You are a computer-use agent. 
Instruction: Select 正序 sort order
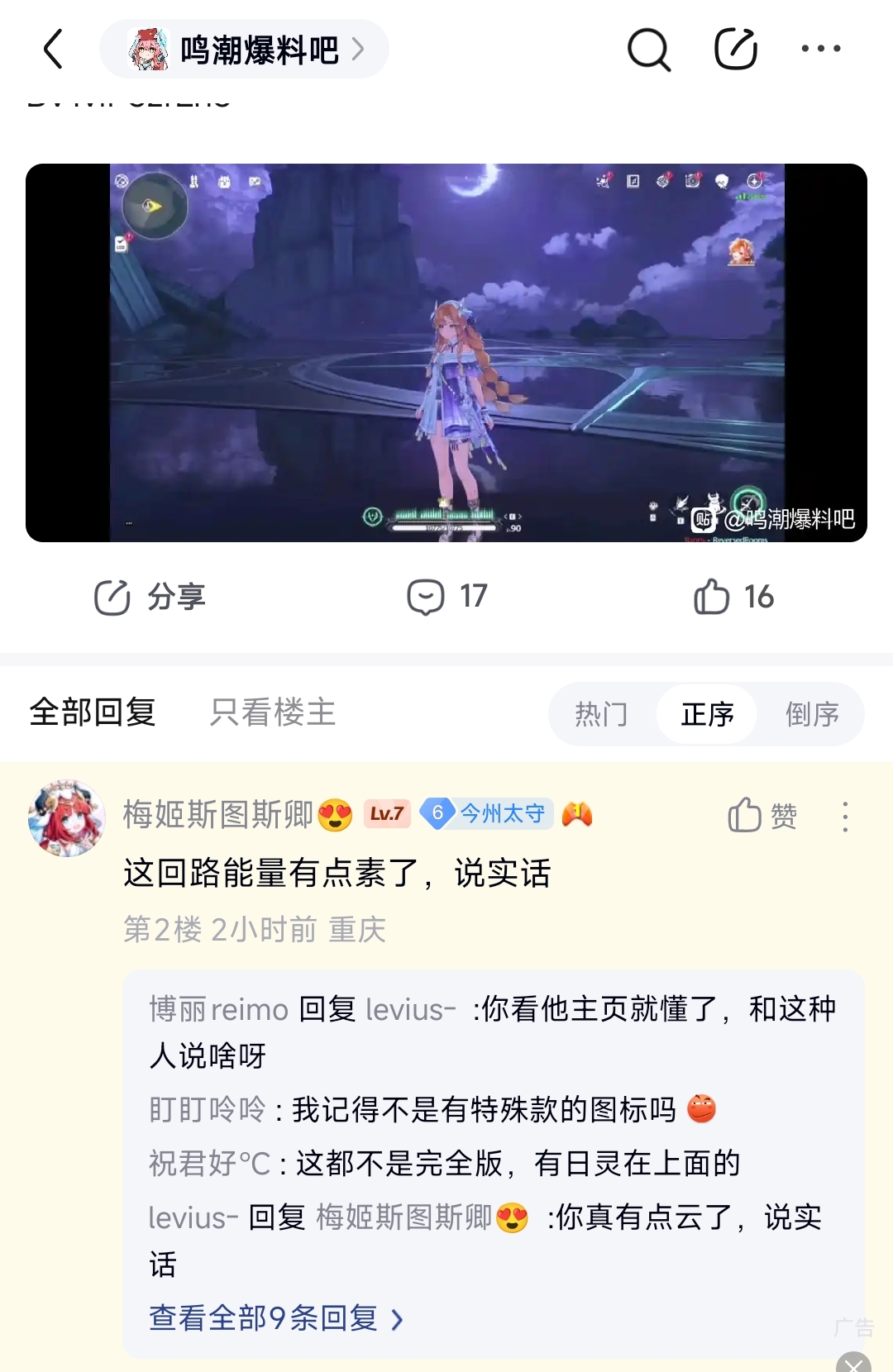(707, 714)
